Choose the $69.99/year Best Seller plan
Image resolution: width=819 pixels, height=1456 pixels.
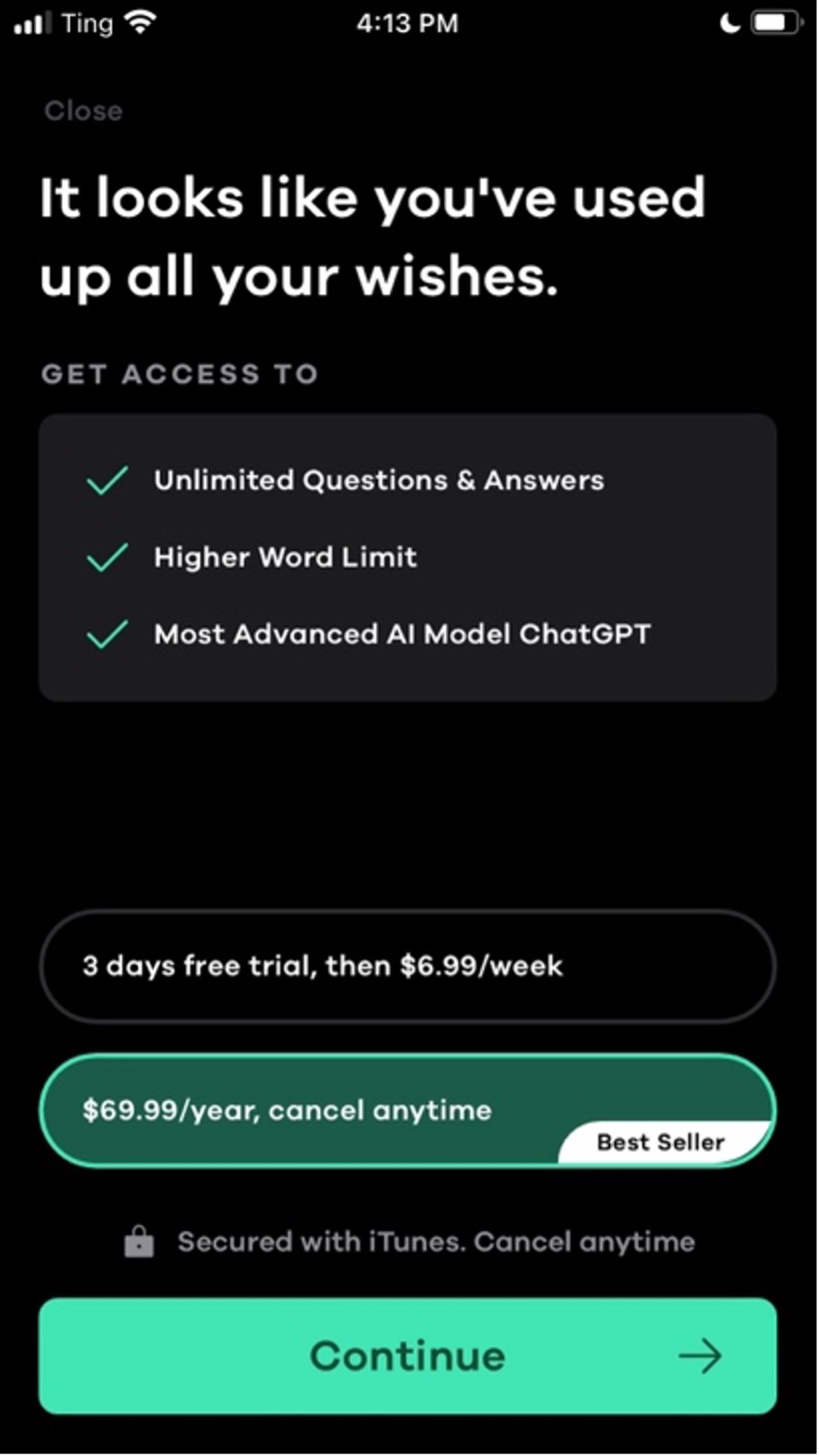point(406,1110)
